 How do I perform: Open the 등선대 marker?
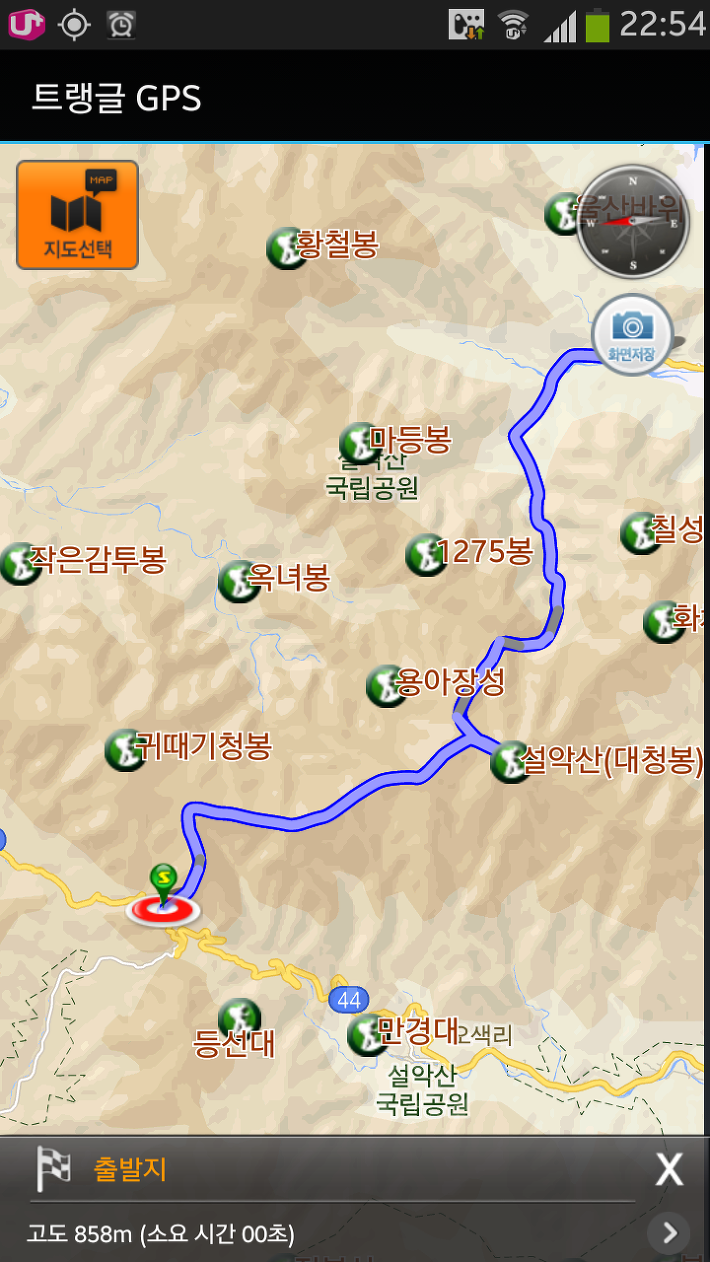[x=239, y=1019]
